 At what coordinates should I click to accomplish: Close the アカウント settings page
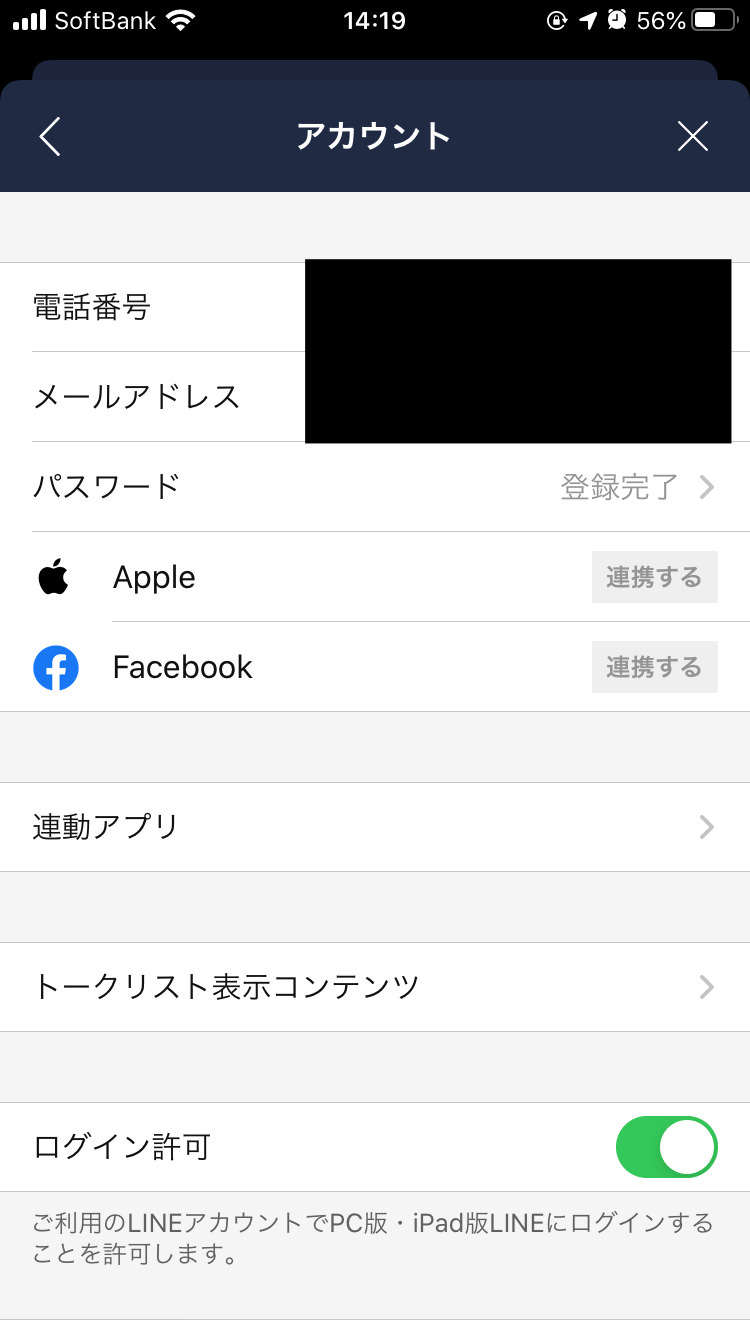tap(692, 136)
